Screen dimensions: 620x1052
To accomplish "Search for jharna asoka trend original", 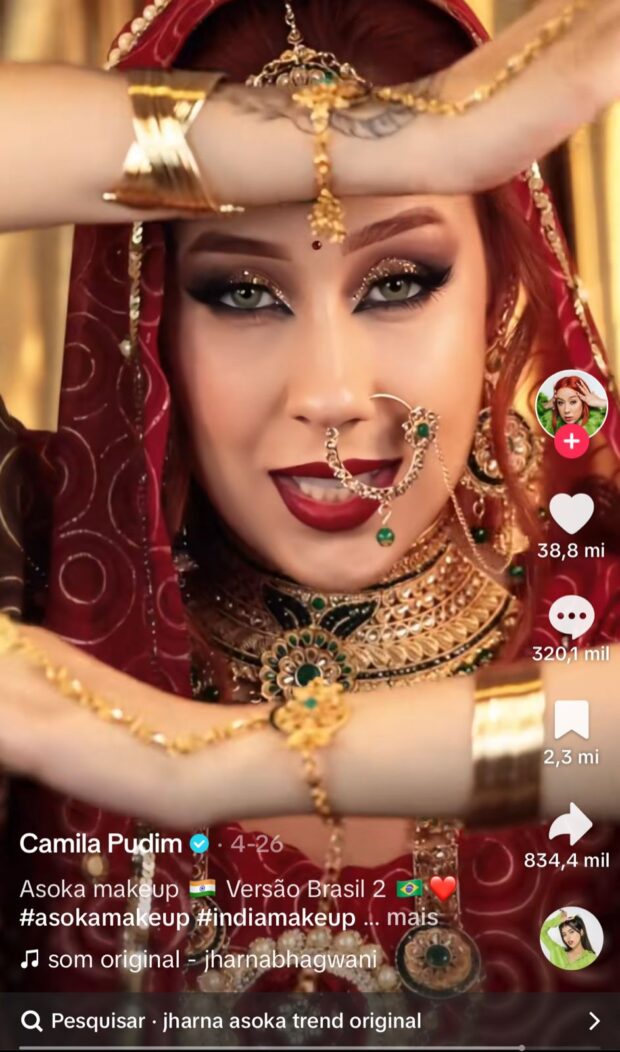I will click(x=300, y=1020).
